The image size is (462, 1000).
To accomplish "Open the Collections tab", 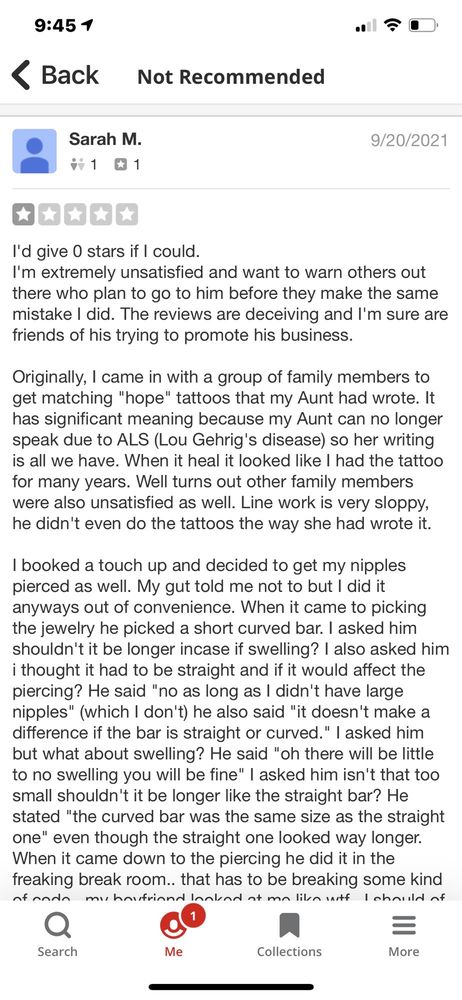I will point(289,934).
